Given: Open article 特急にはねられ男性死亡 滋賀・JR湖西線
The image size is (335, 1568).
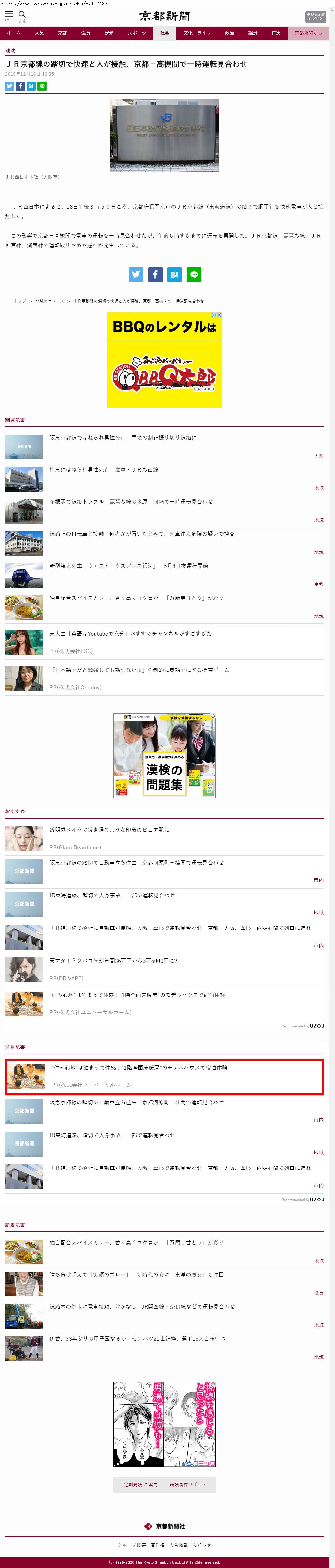Looking at the screenshot, I should click(104, 469).
